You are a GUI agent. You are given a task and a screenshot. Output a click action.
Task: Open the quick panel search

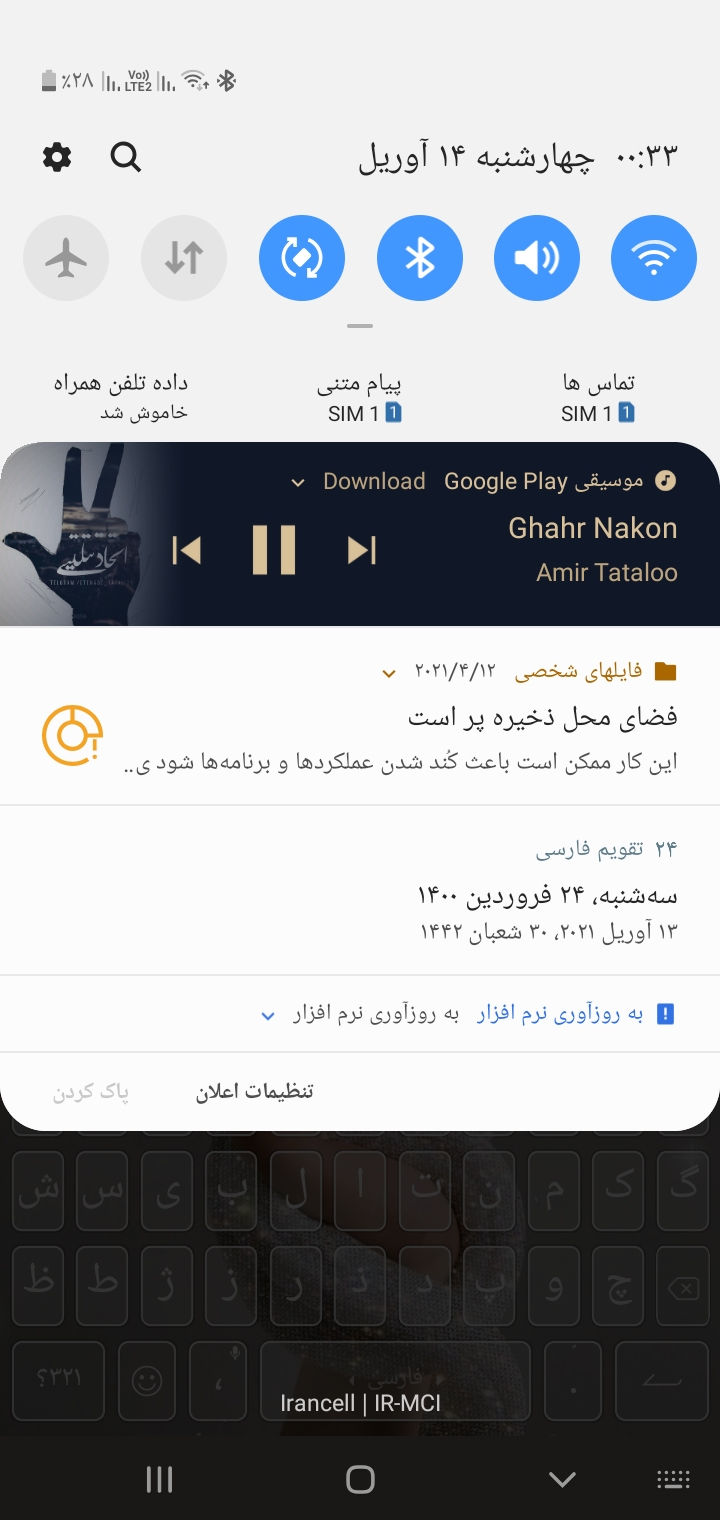point(126,157)
